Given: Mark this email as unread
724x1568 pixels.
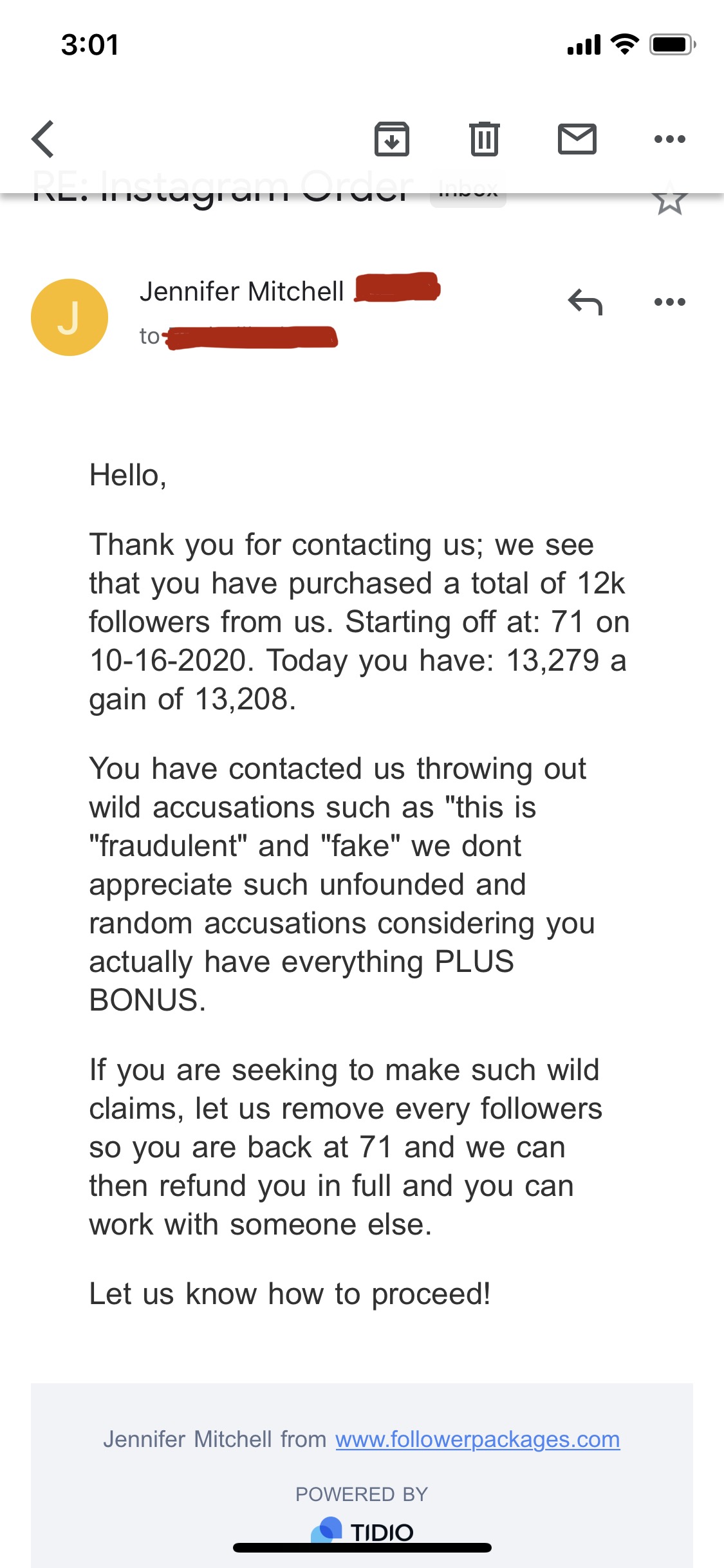Looking at the screenshot, I should (577, 139).
